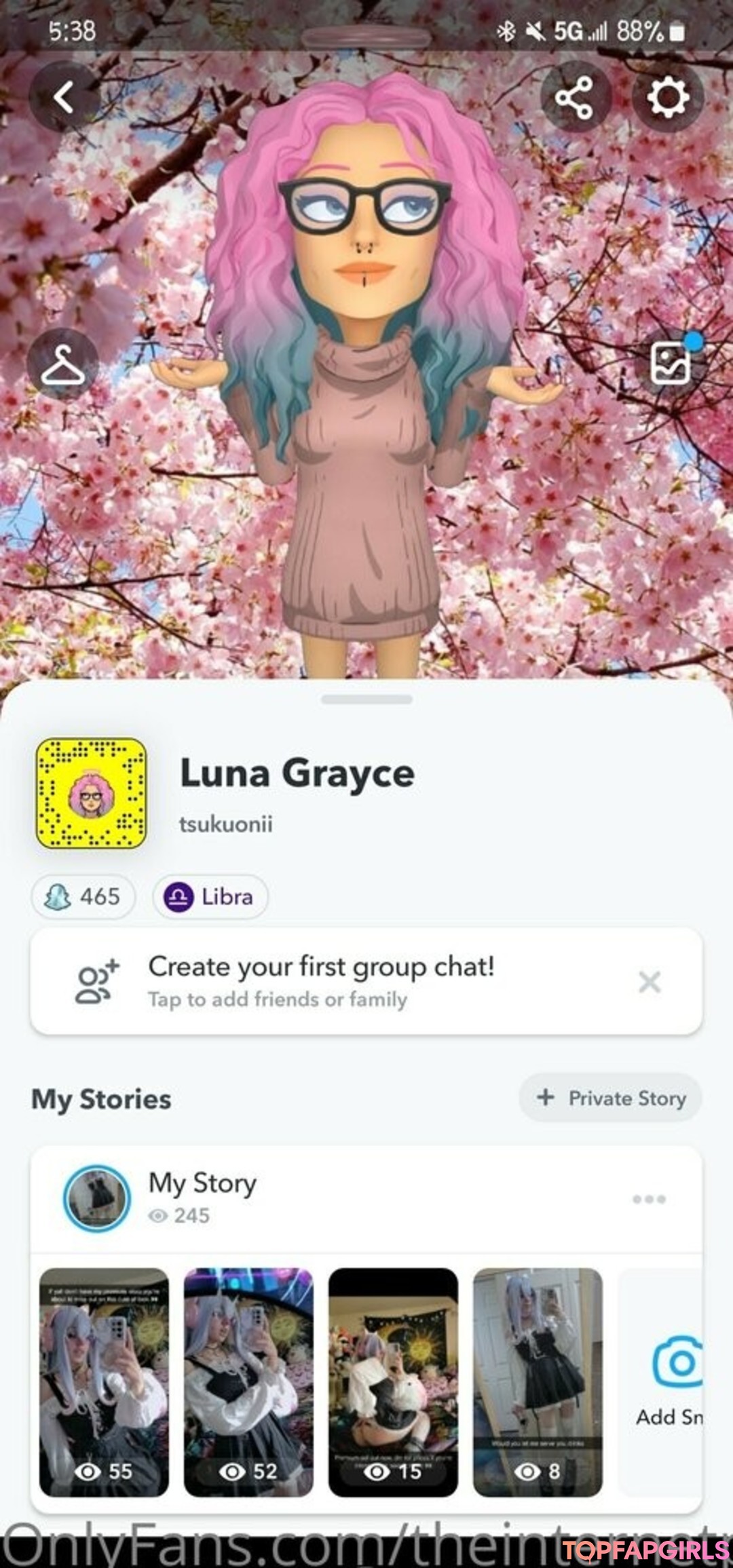Viewport: 733px width, 1568px height.
Task: Open the settings gear
Action: (x=668, y=97)
